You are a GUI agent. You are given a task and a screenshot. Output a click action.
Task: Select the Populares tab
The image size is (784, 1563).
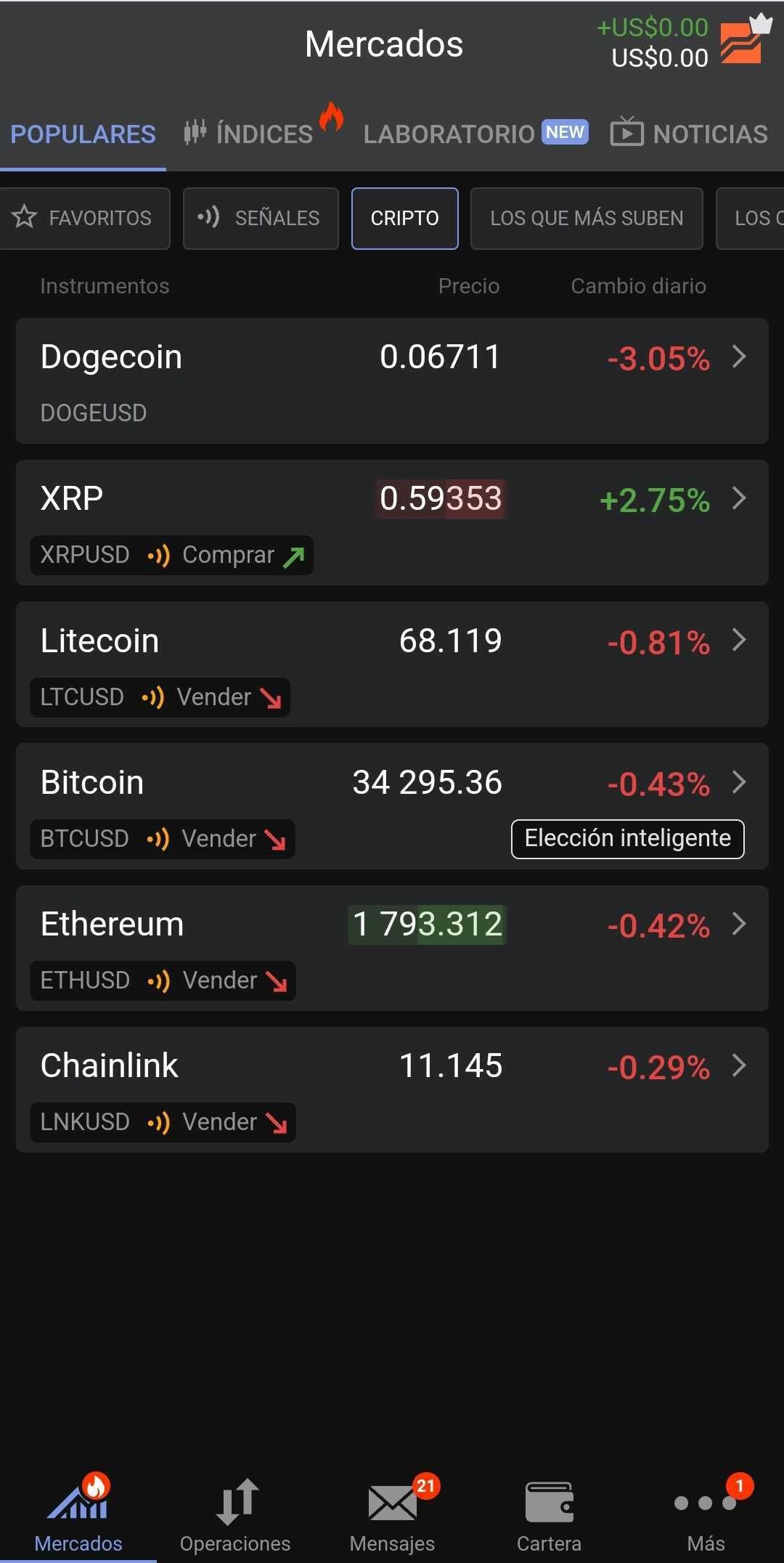[83, 134]
